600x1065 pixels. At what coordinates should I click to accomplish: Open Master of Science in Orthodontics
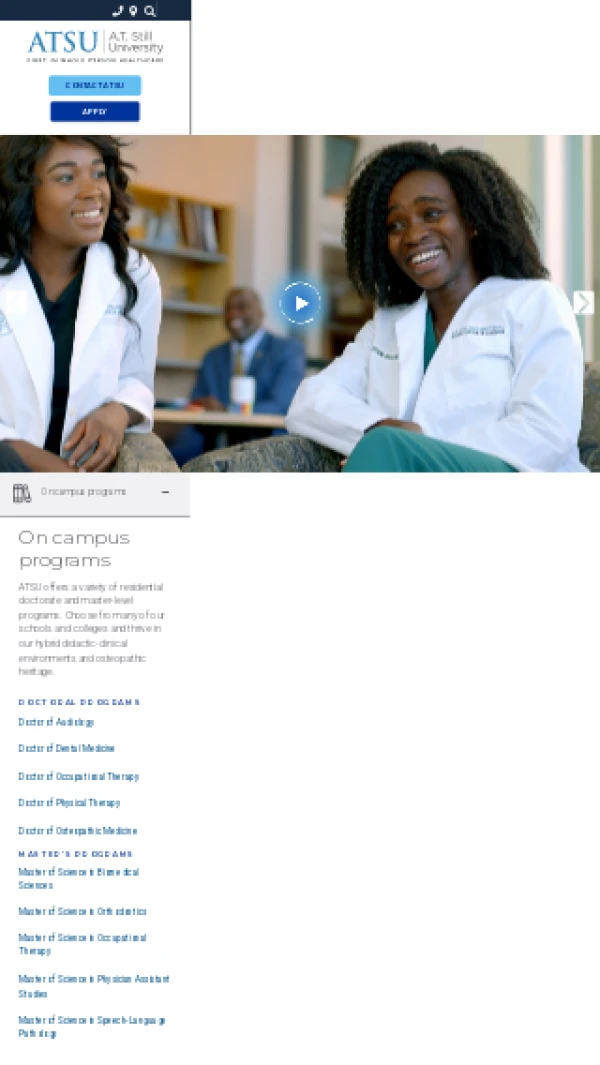click(x=82, y=911)
